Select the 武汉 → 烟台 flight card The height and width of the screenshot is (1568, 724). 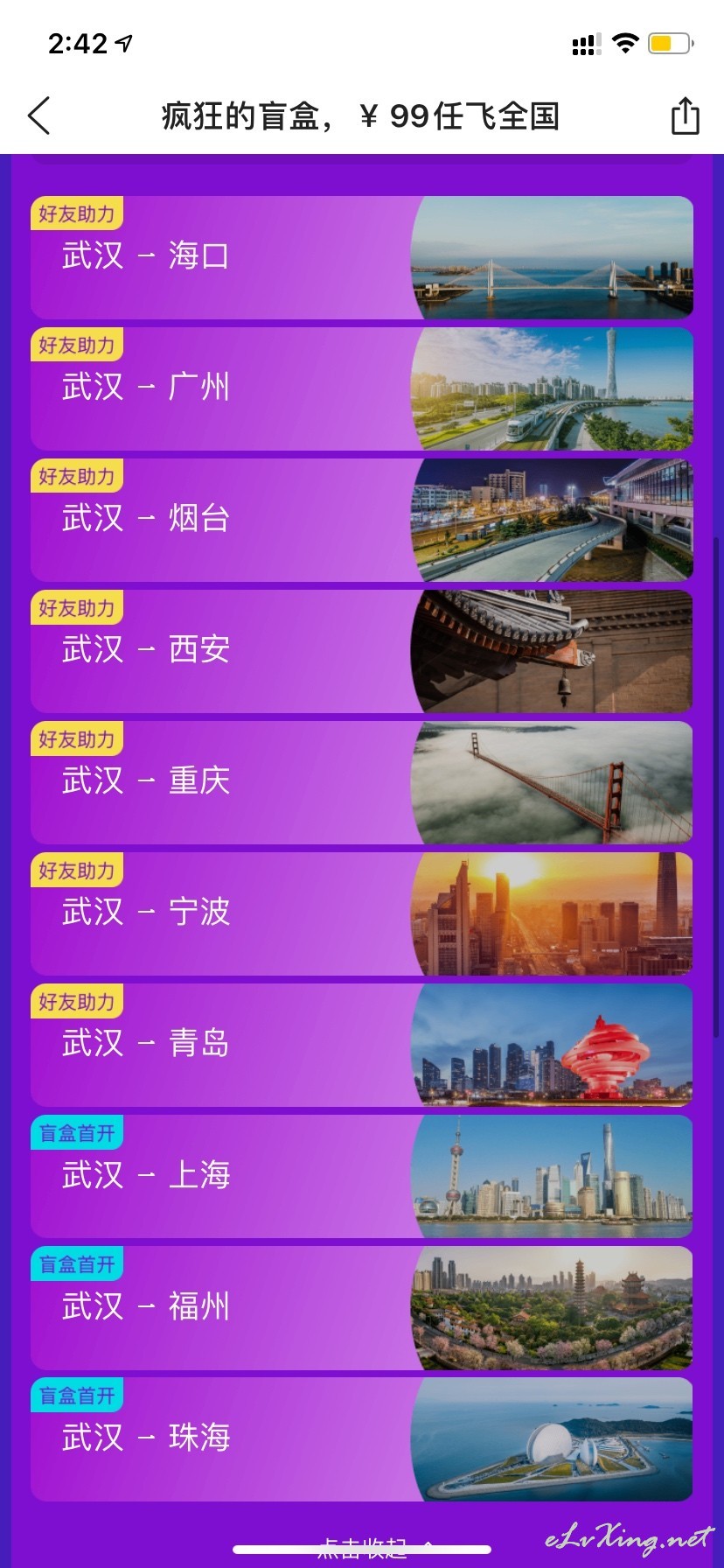coord(362,520)
